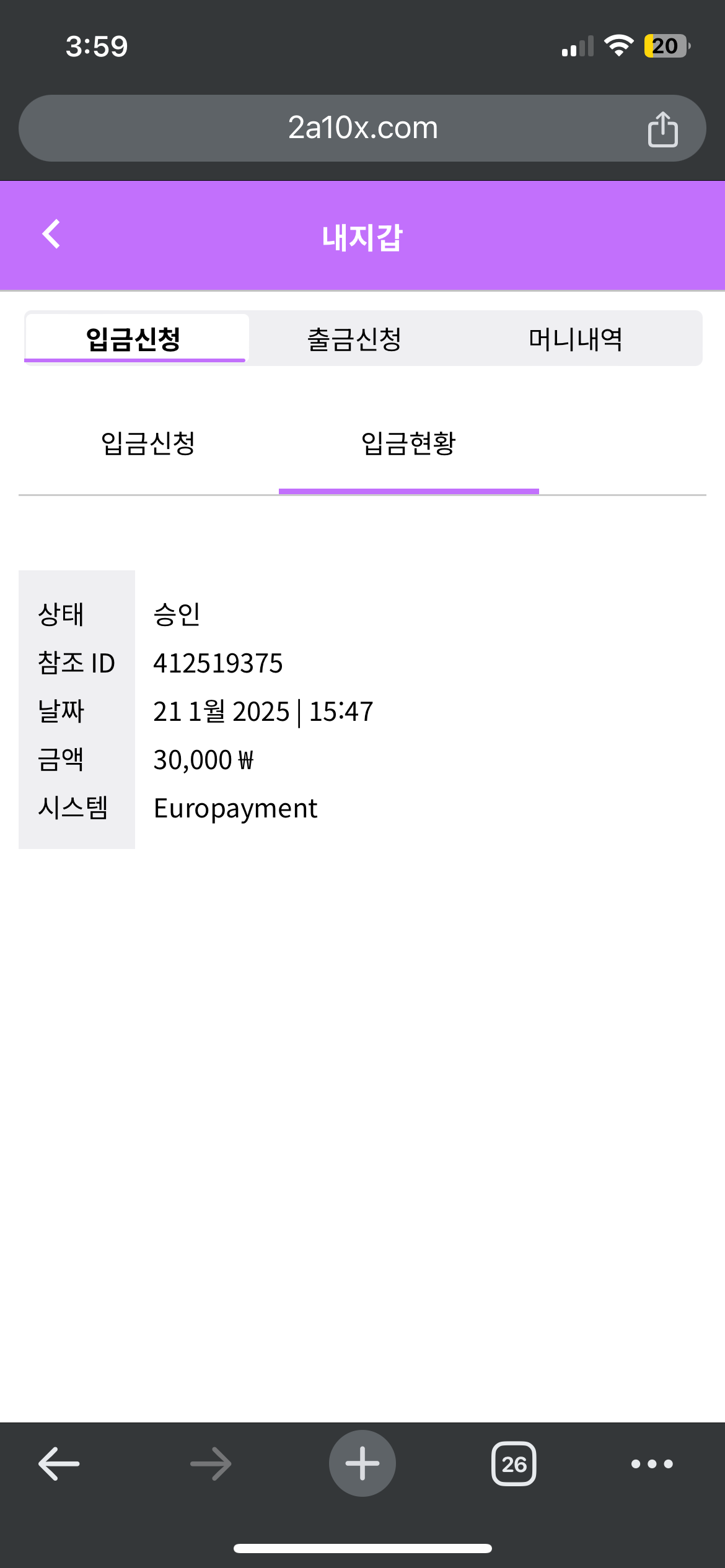Select the 입금현황 sub-tab
The width and height of the screenshot is (725, 1568).
pos(408,443)
